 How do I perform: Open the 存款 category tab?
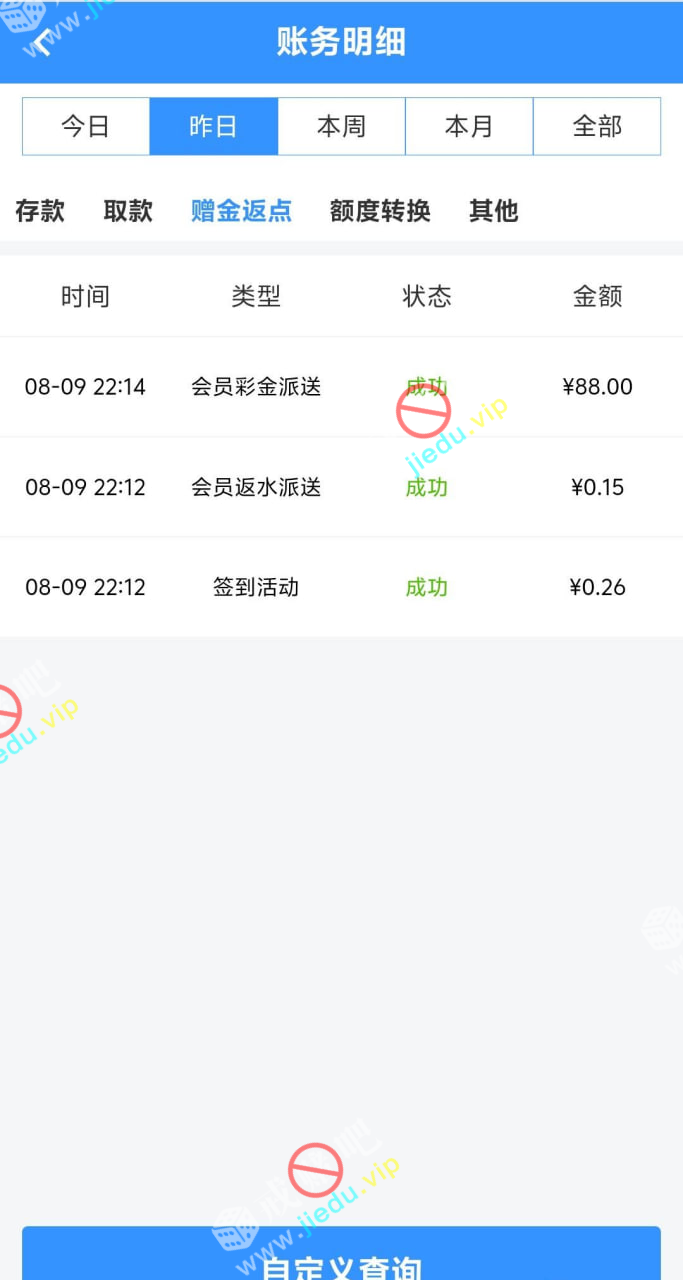(x=40, y=211)
